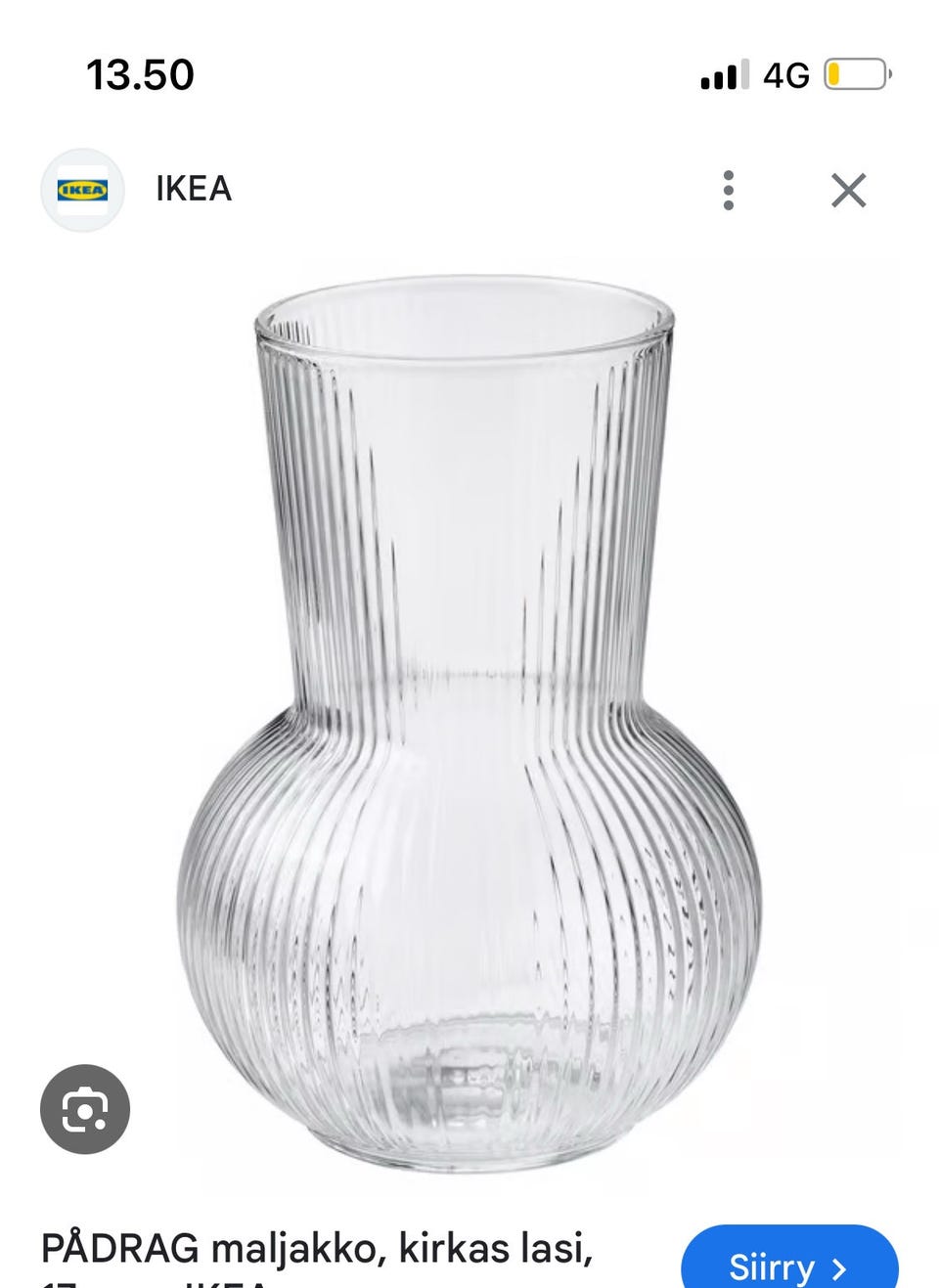The width and height of the screenshot is (939, 1288).
Task: Expand options via the vertical ellipsis
Action: point(728,190)
